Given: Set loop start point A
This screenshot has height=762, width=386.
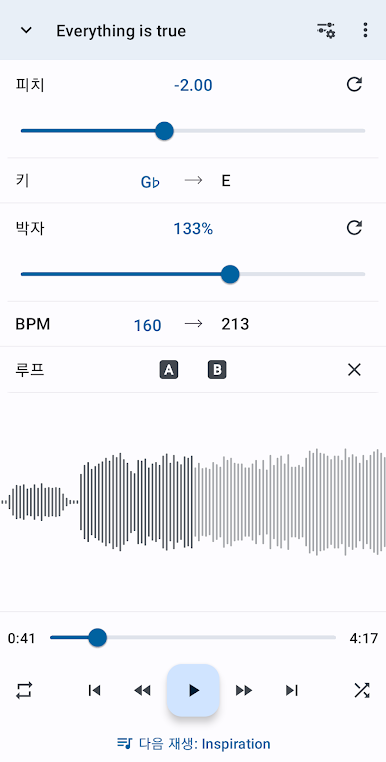Looking at the screenshot, I should pos(169,370).
